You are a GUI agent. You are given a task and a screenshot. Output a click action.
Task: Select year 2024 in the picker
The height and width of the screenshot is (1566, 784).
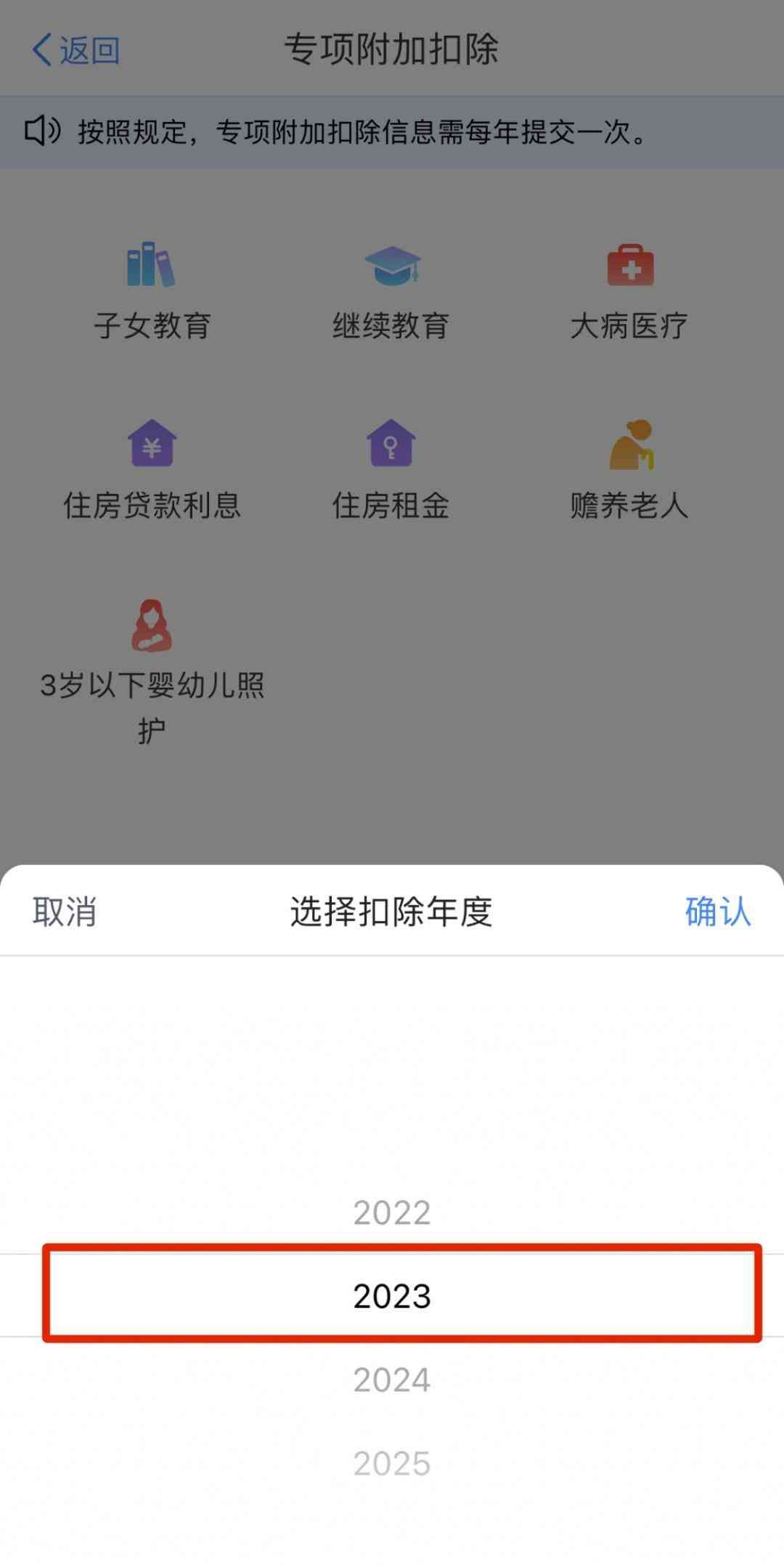[392, 1379]
